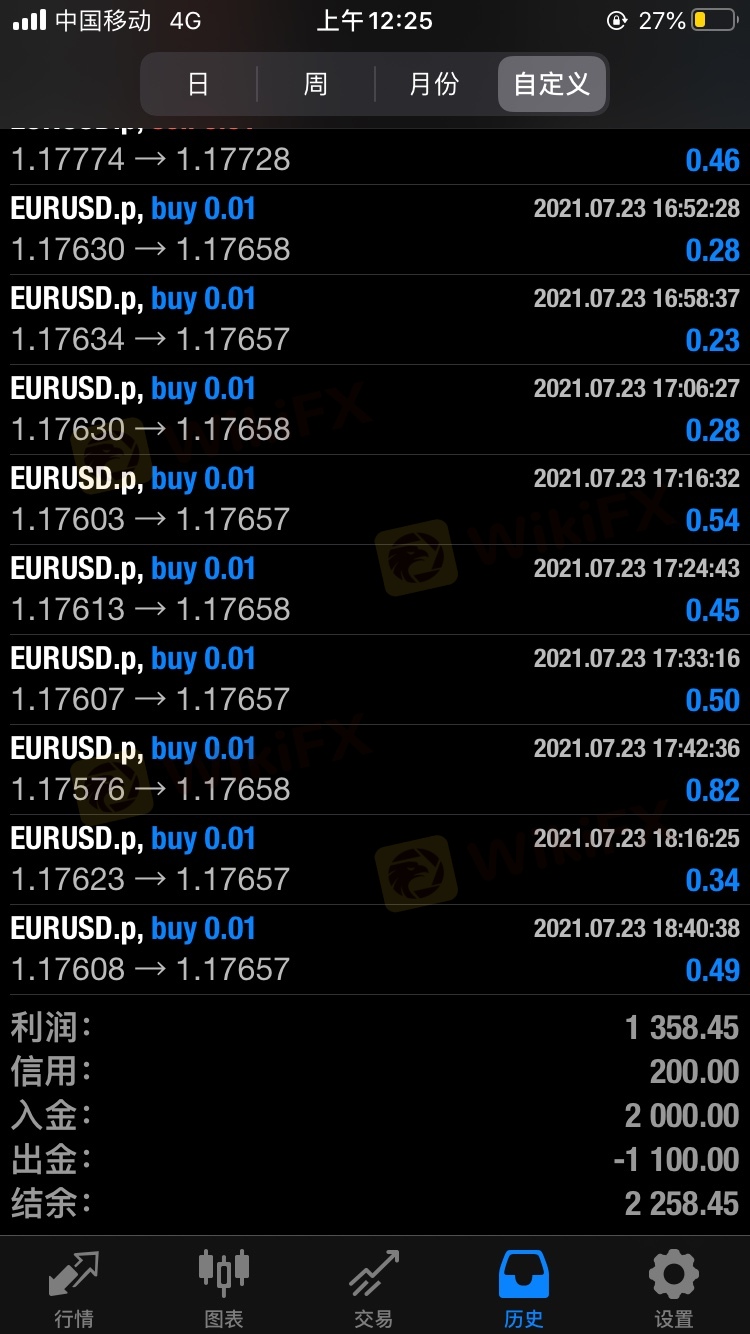
Task: Switch to the 交易 trade tab
Action: pos(374,1286)
